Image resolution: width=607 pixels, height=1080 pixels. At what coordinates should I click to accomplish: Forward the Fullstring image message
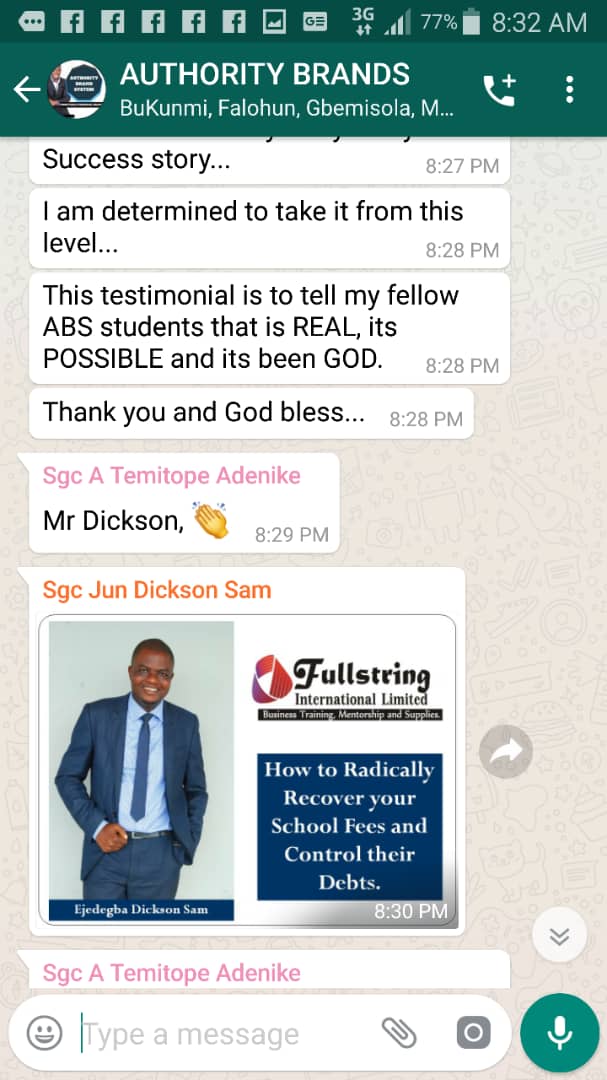point(505,752)
